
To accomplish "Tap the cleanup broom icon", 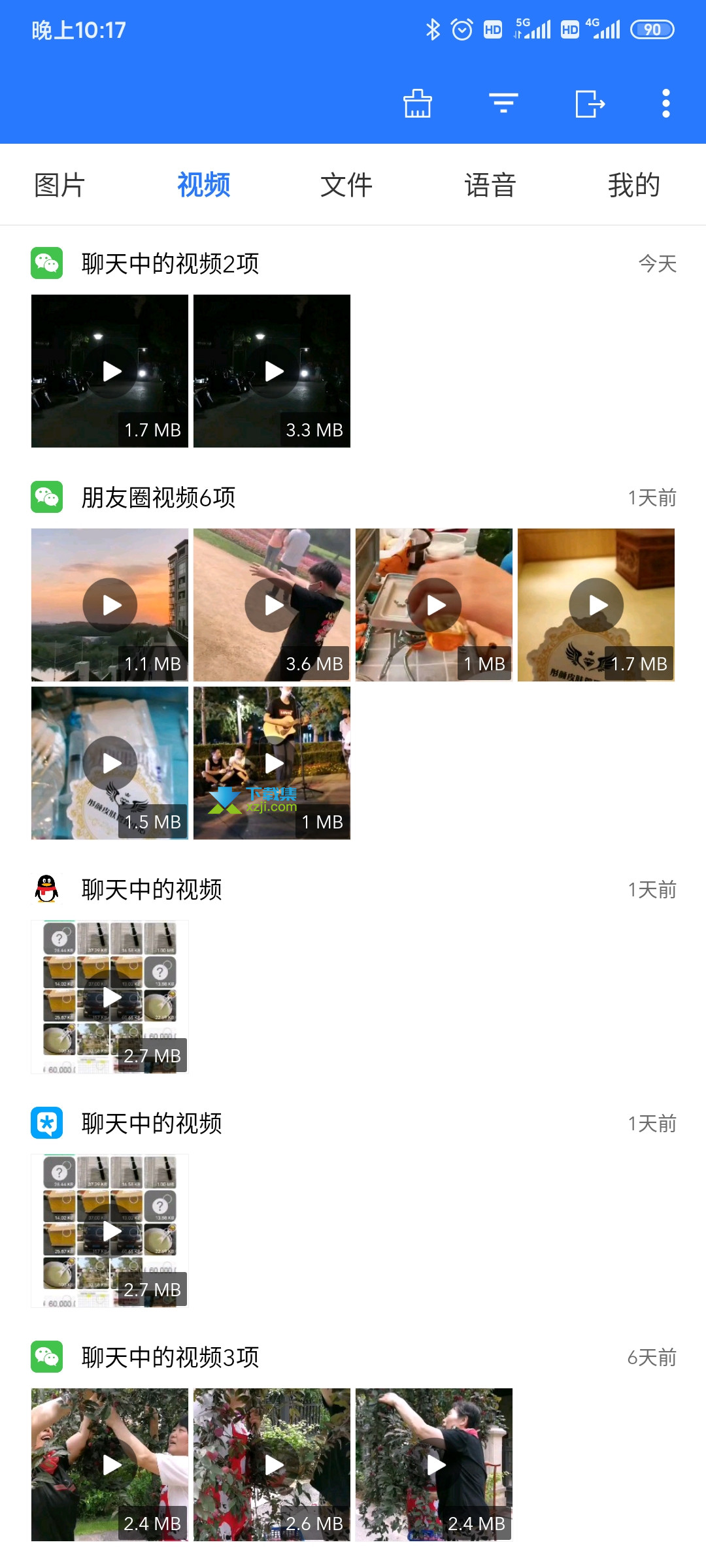I will pyautogui.click(x=417, y=103).
